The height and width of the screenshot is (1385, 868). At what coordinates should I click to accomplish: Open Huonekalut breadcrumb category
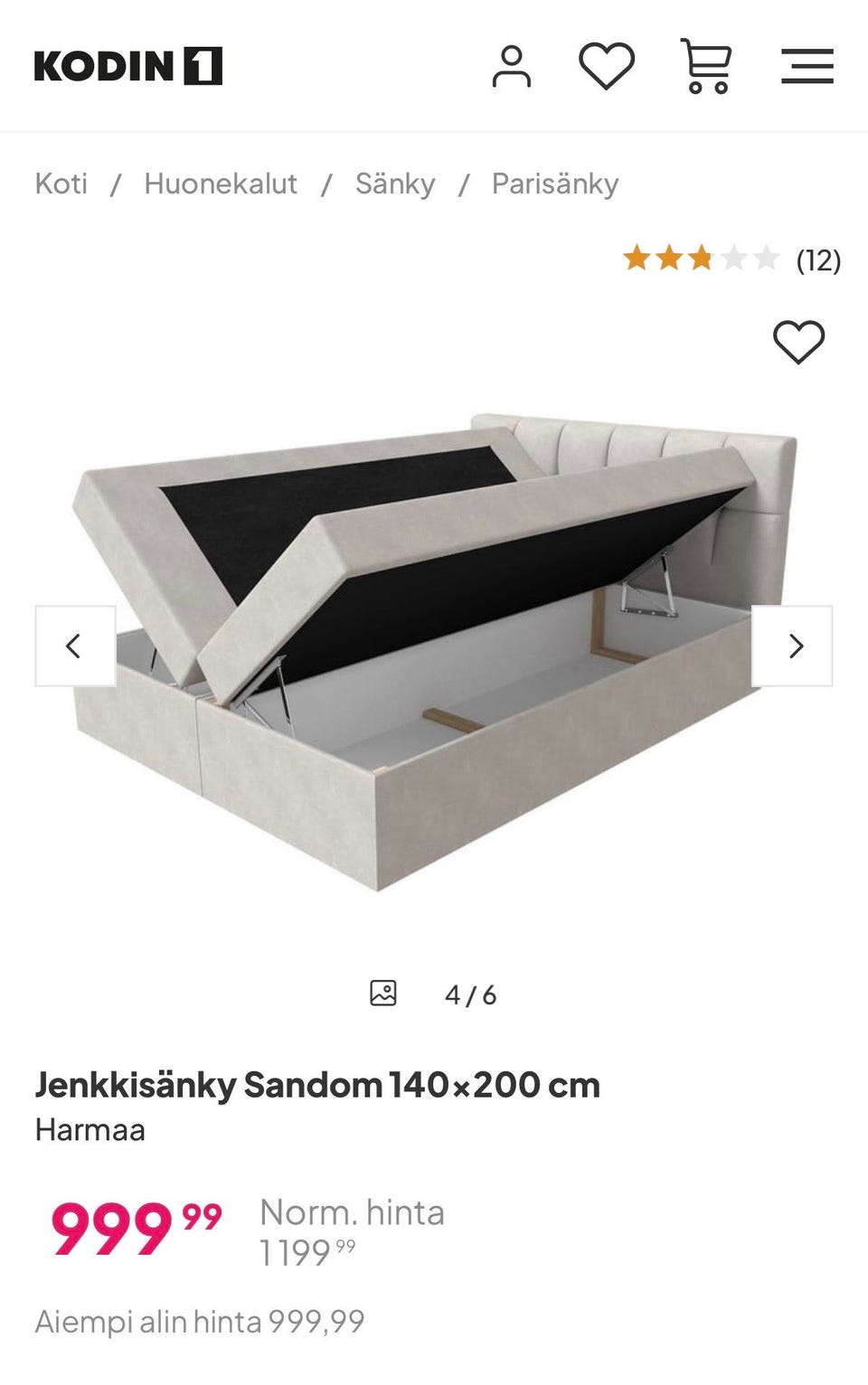tap(221, 184)
